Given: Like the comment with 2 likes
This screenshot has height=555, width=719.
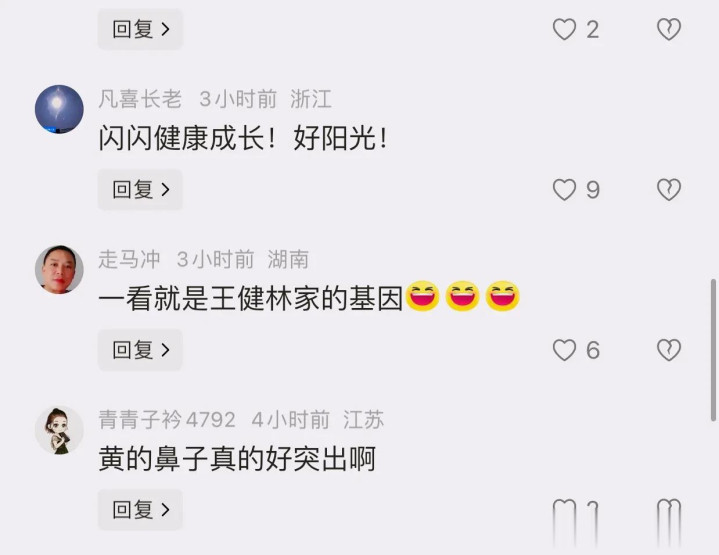Looking at the screenshot, I should tap(565, 30).
